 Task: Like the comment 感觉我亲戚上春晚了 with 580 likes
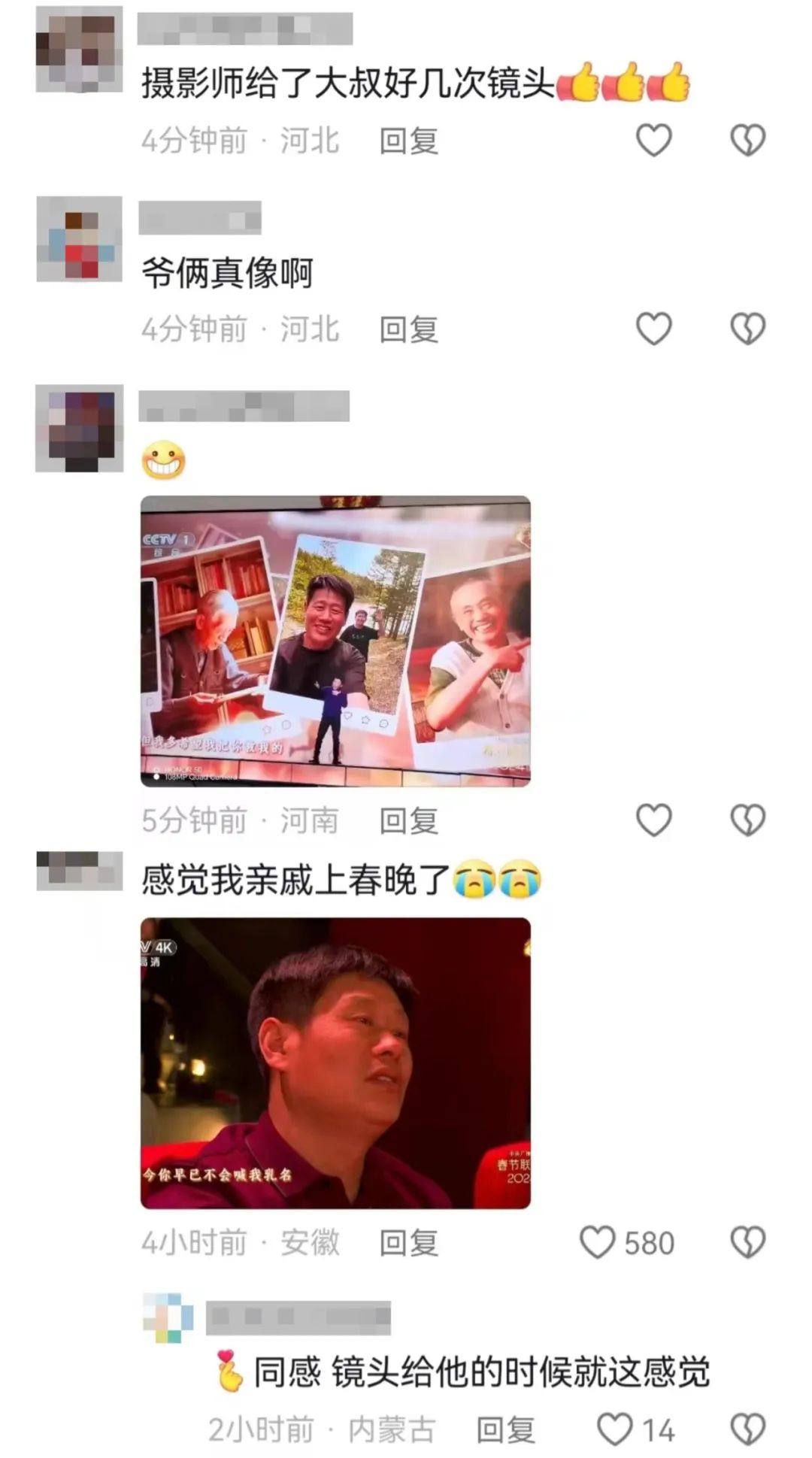point(598,1242)
